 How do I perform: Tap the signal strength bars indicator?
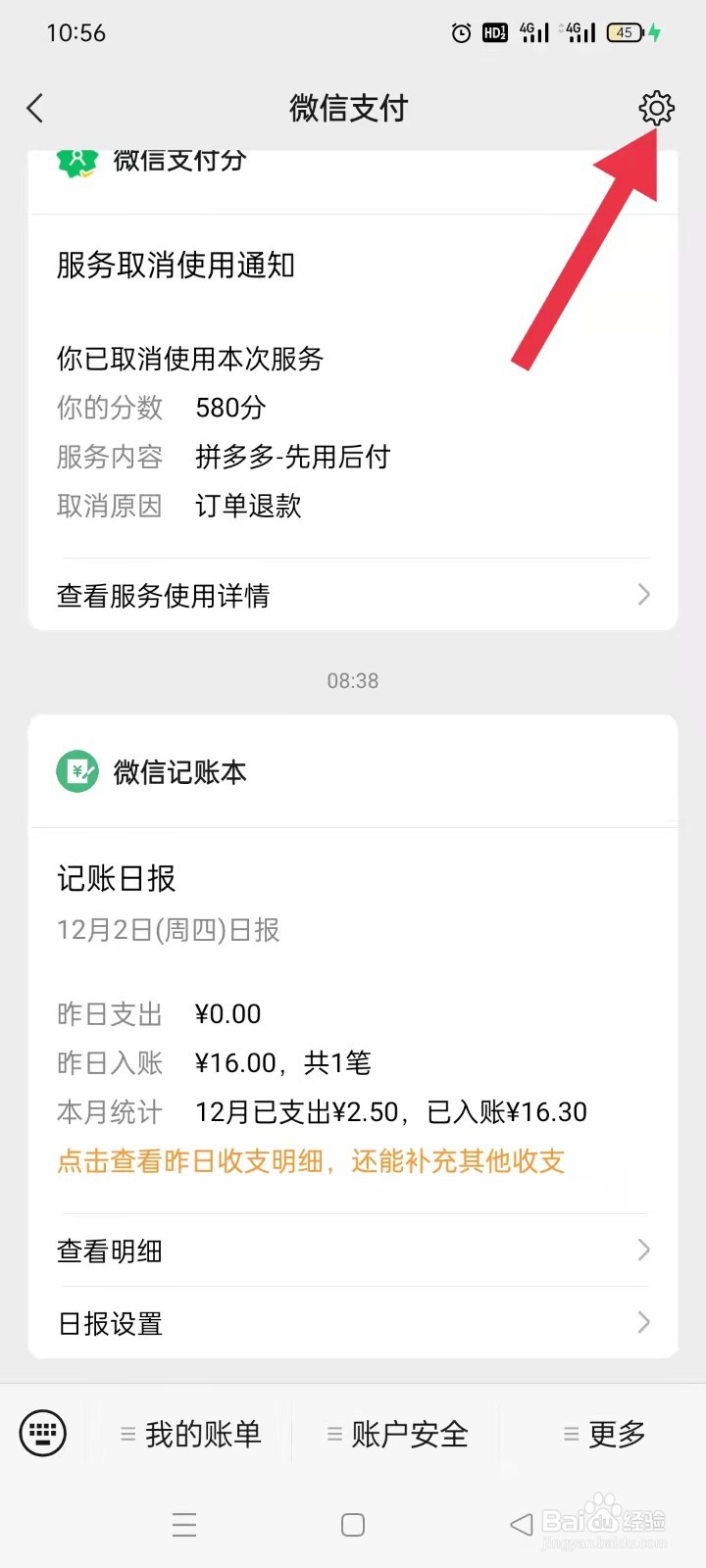tap(534, 32)
